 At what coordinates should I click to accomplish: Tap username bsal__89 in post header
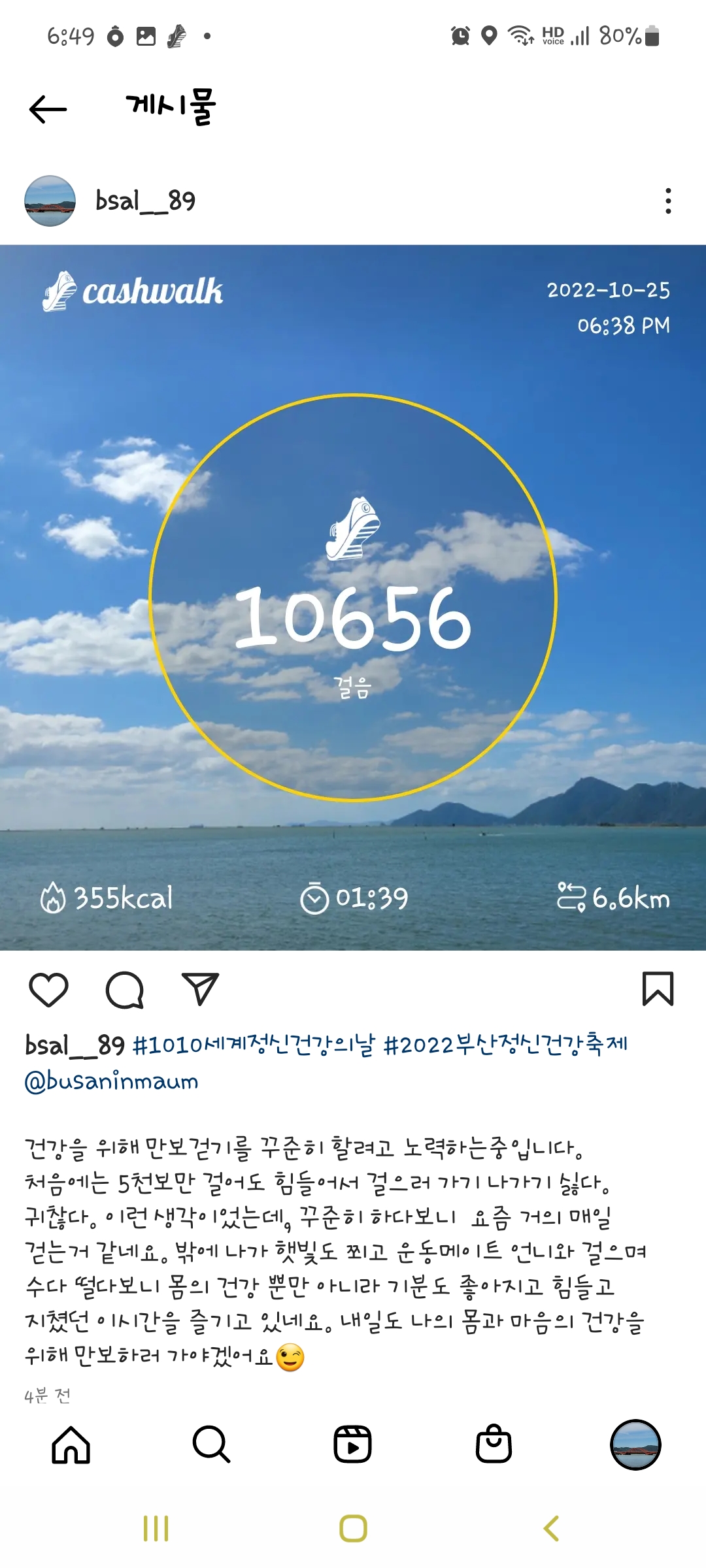(x=145, y=201)
